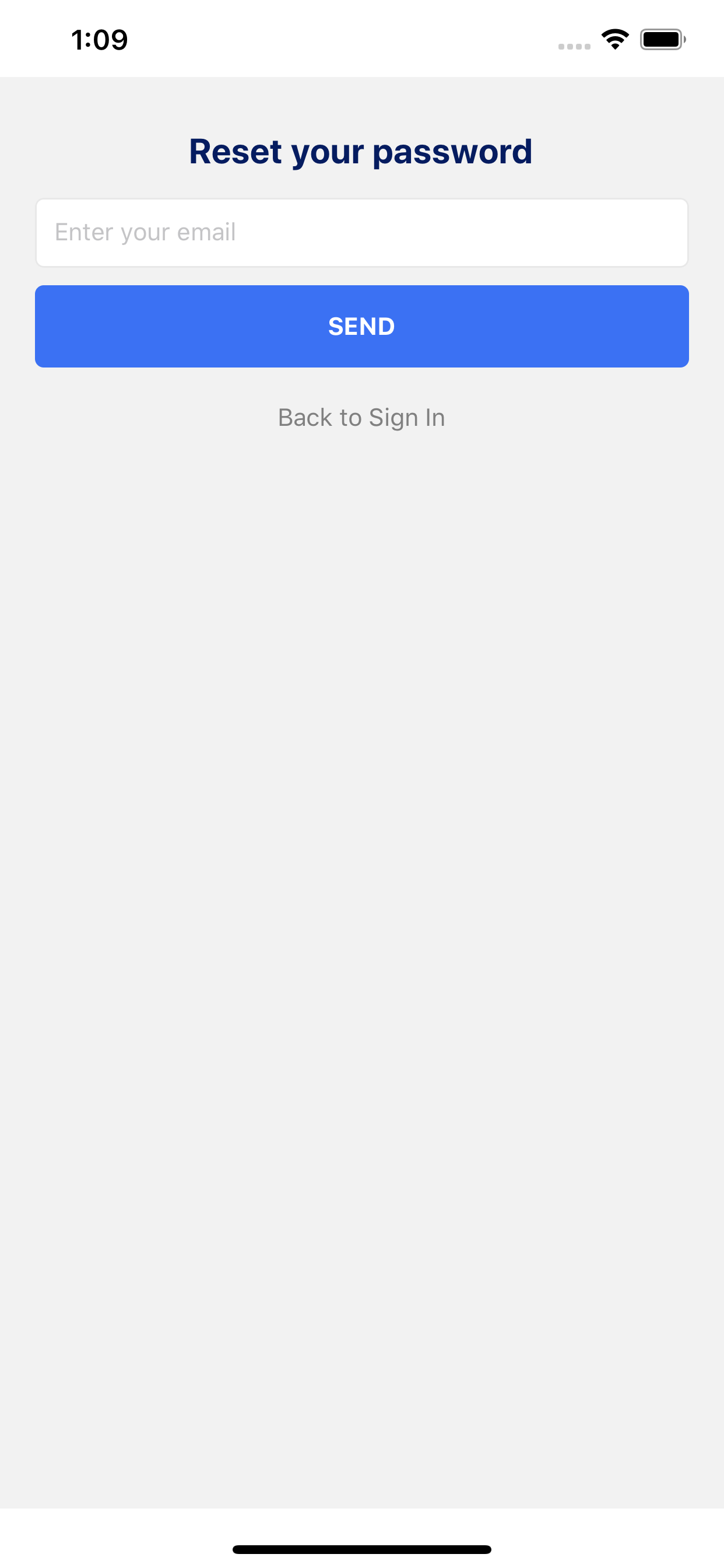
Task: Tap the status bar Wi-Fi symbol
Action: [615, 39]
